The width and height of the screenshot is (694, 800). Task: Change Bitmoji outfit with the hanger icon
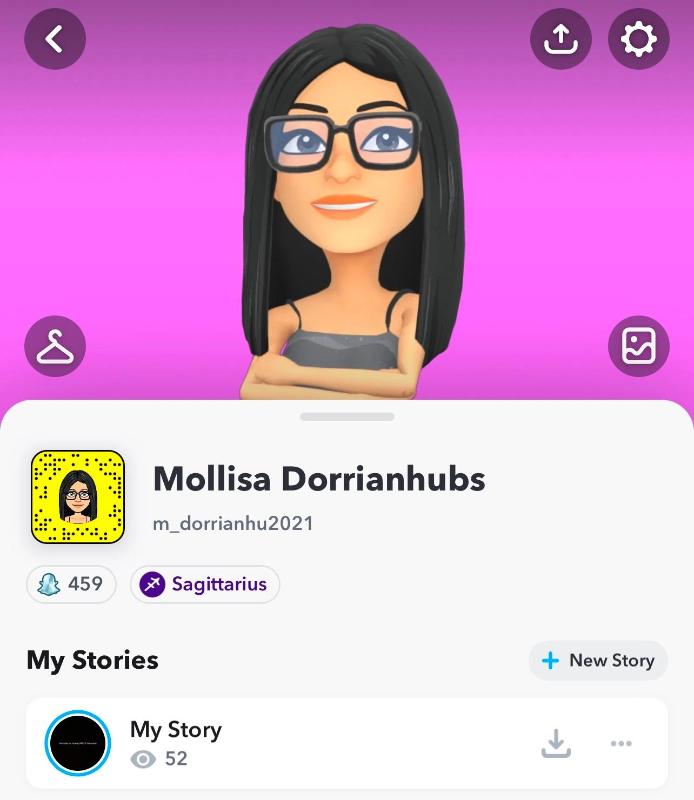55,346
